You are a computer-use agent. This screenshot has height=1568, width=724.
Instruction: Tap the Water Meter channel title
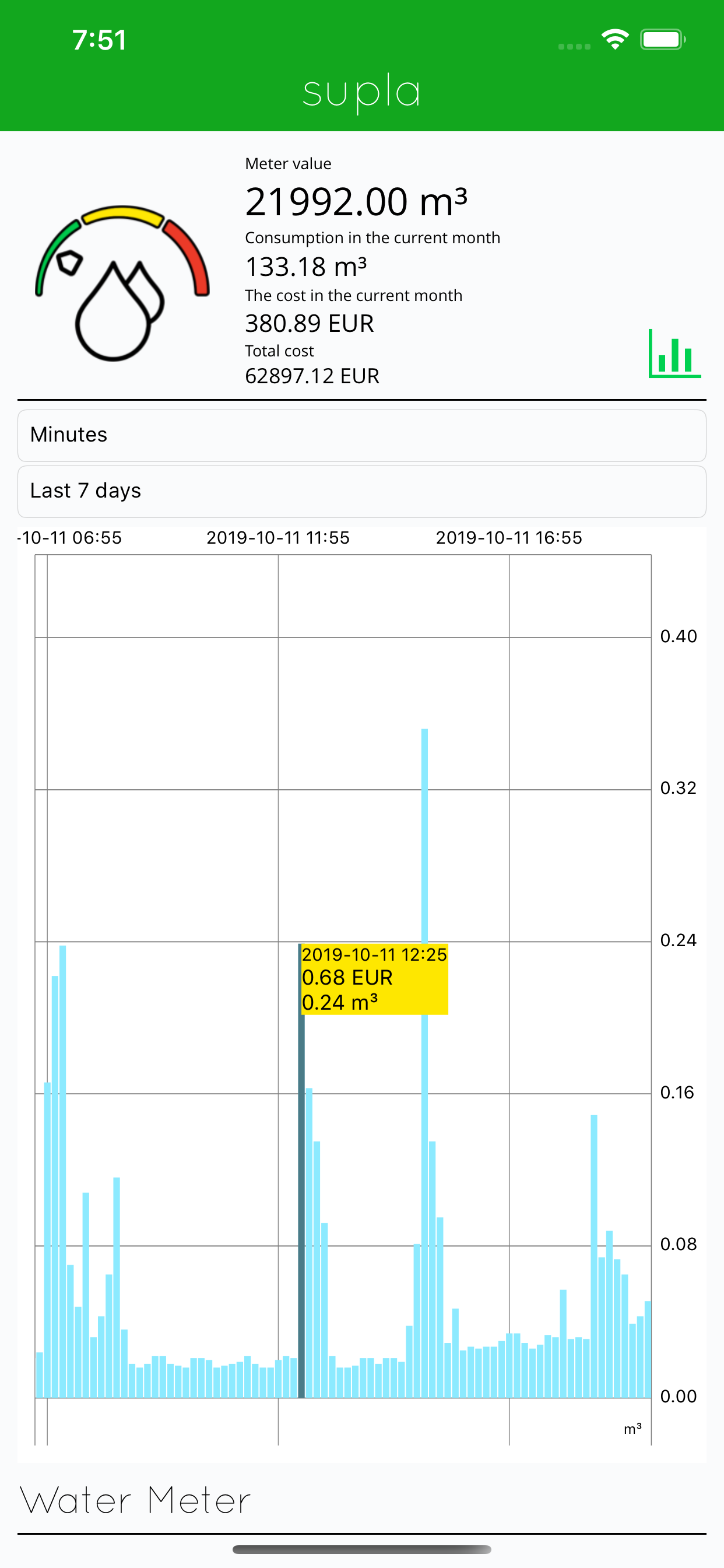point(135,1500)
